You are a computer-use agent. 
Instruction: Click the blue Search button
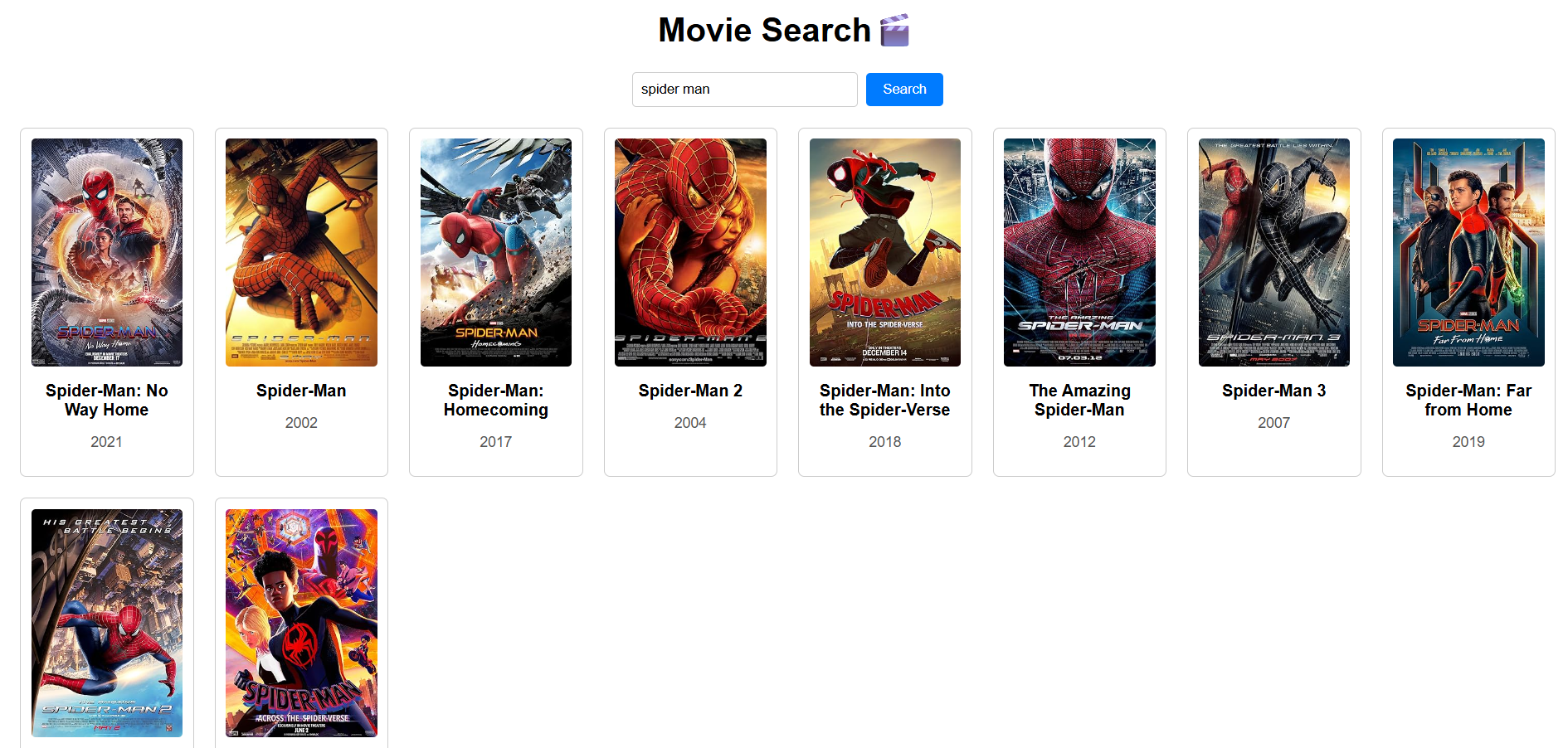(x=903, y=90)
